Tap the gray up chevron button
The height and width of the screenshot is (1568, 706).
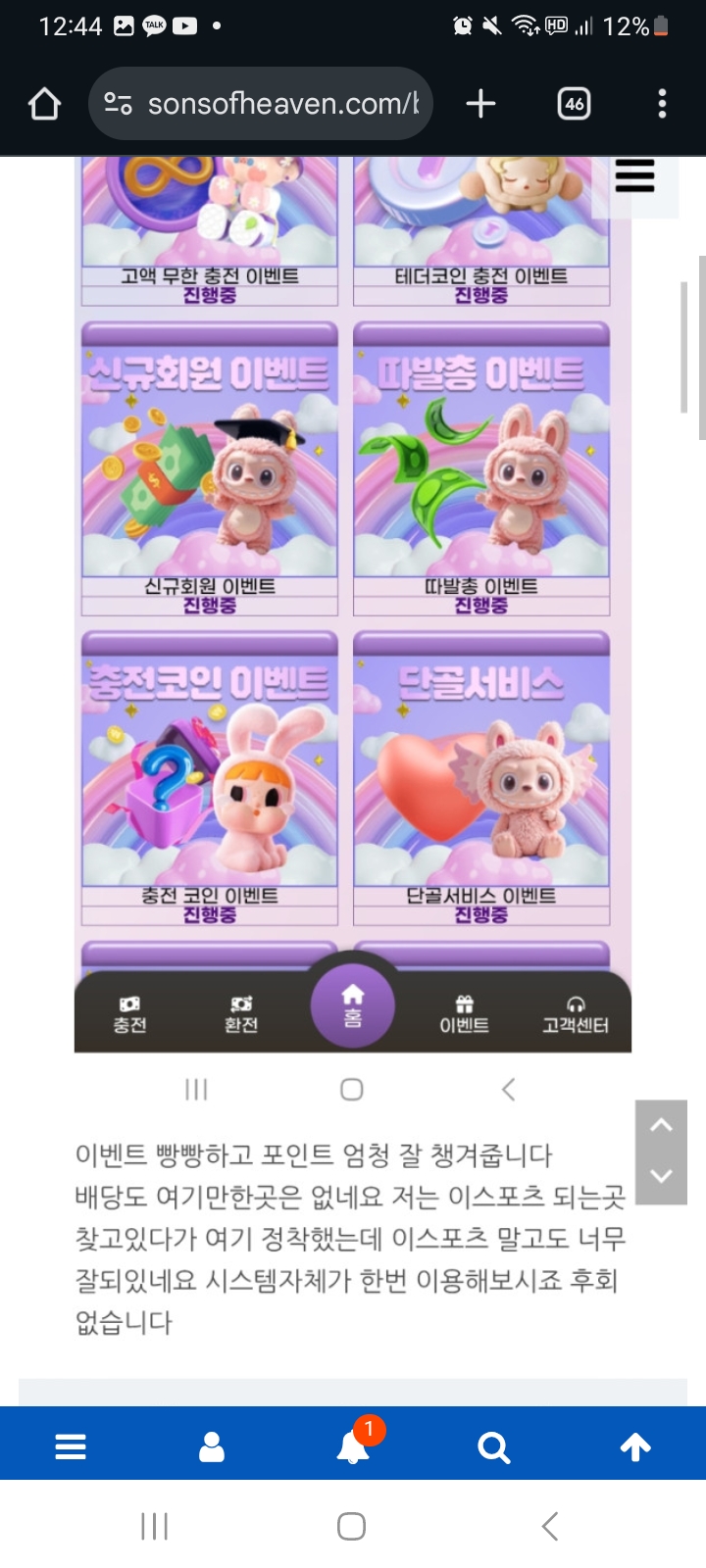(662, 1125)
